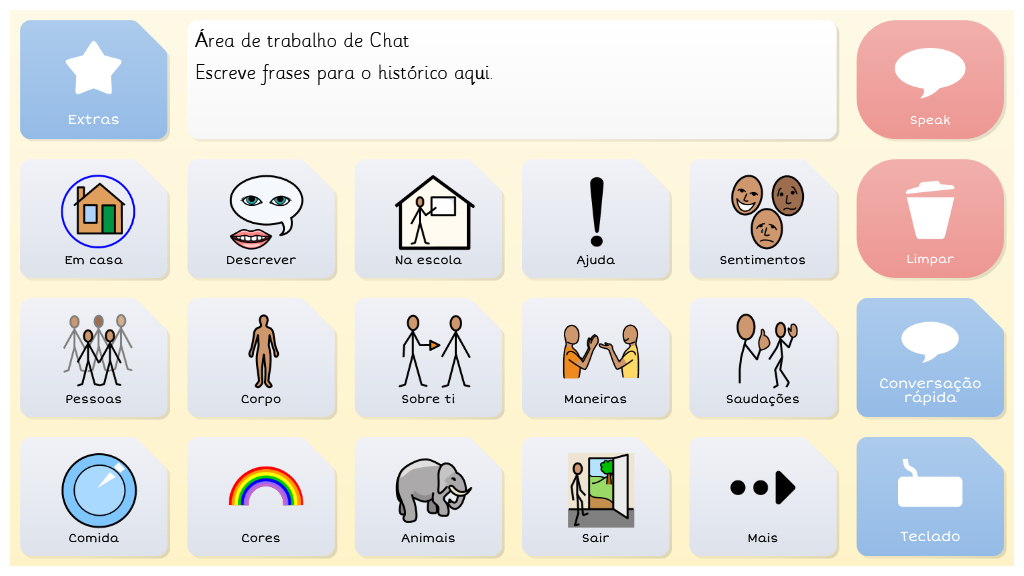Viewport: 1024px width, 576px height.
Task: Open the Sobre ti category
Action: pyautogui.click(x=428, y=357)
